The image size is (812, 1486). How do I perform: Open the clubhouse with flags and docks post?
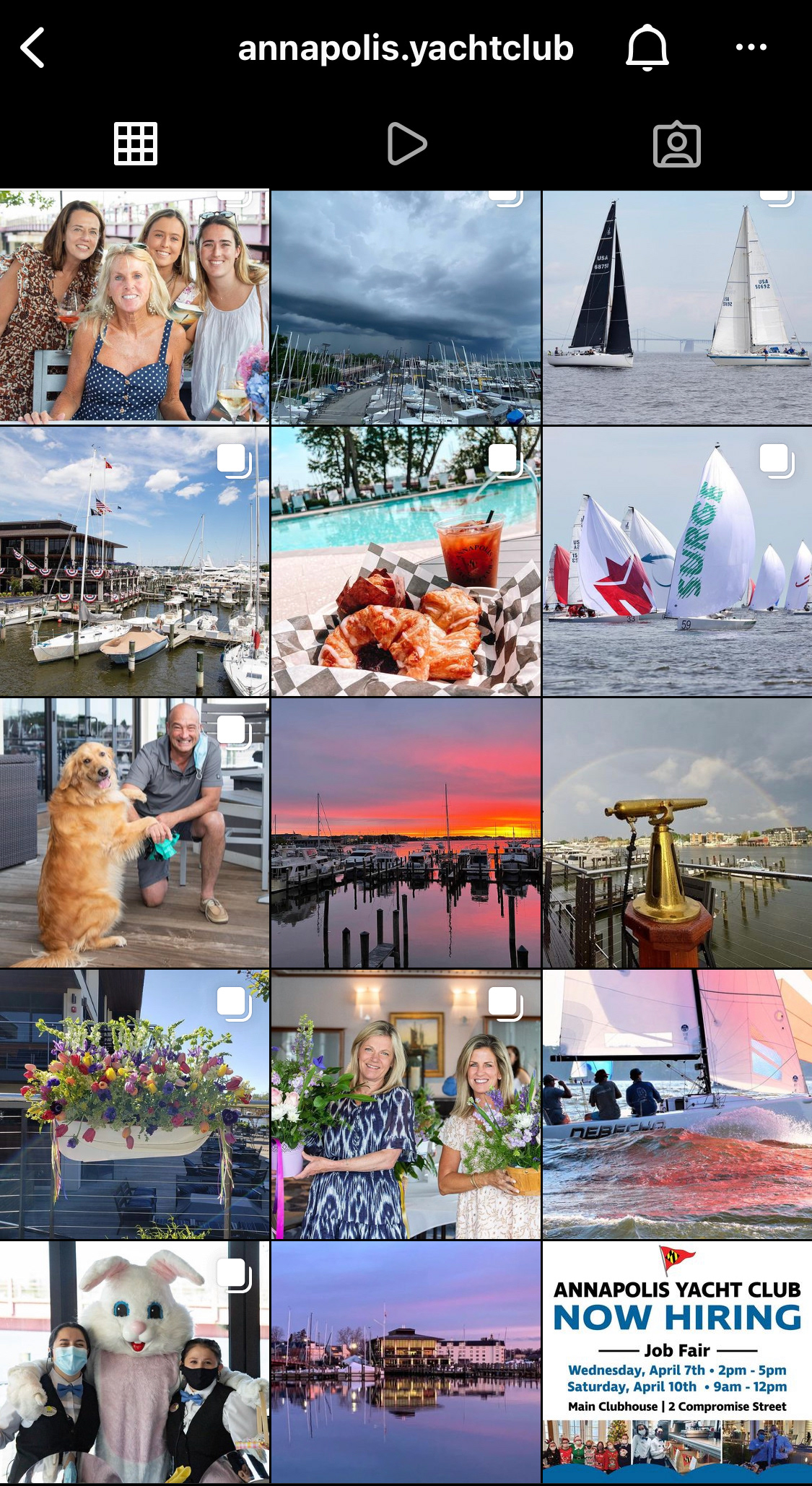click(134, 561)
